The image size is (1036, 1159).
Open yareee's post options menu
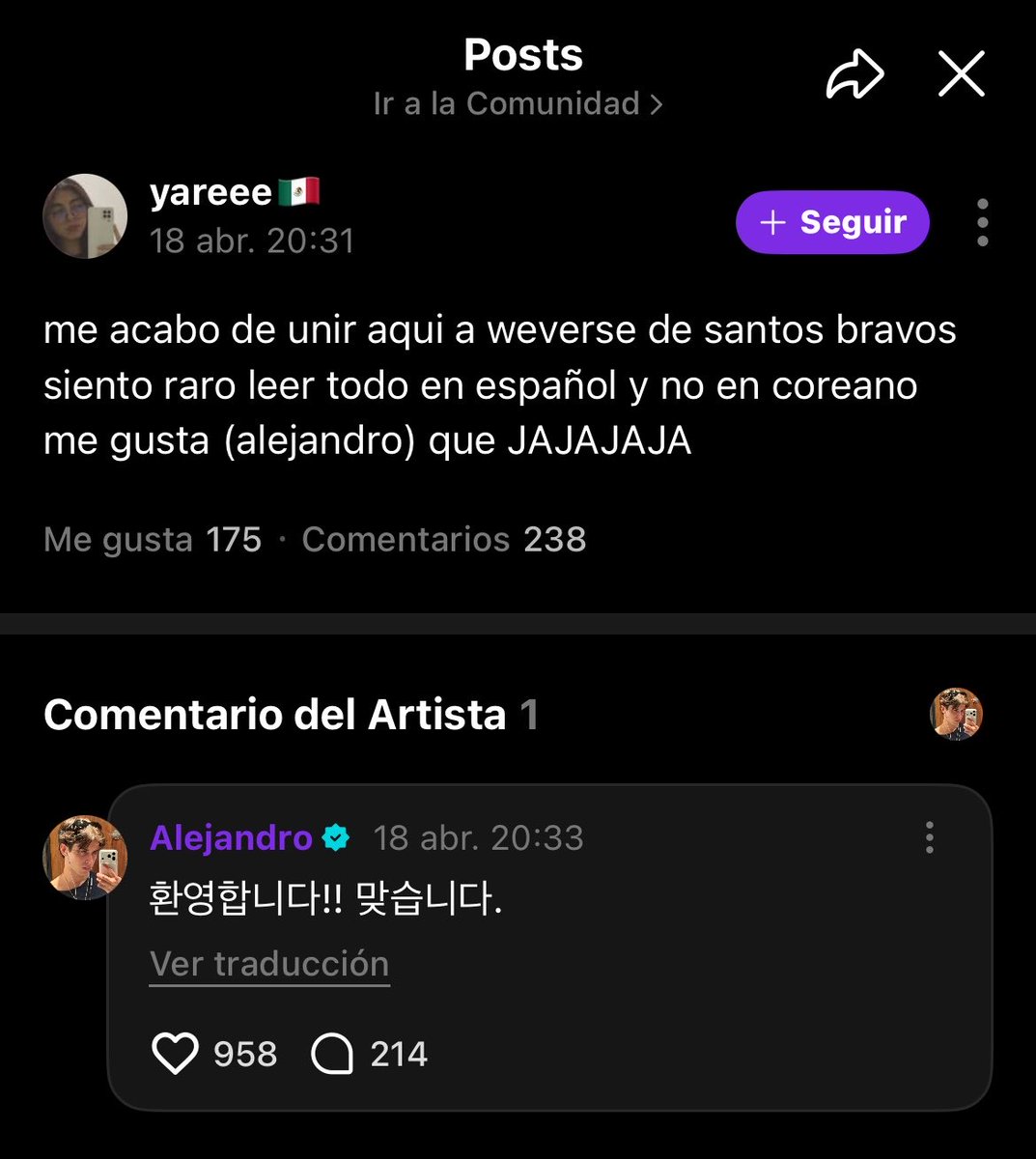(x=982, y=222)
